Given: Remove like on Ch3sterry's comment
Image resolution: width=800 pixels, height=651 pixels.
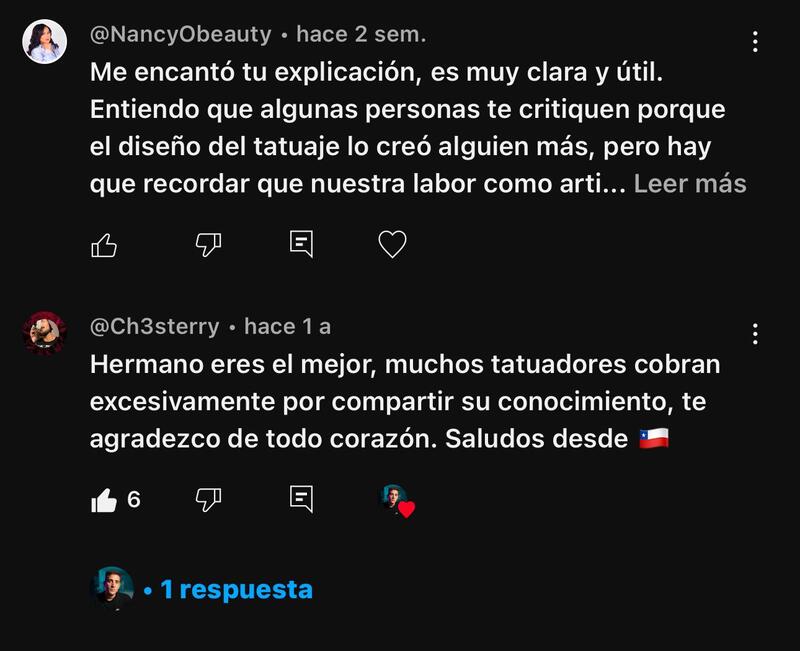Looking at the screenshot, I should click(104, 499).
